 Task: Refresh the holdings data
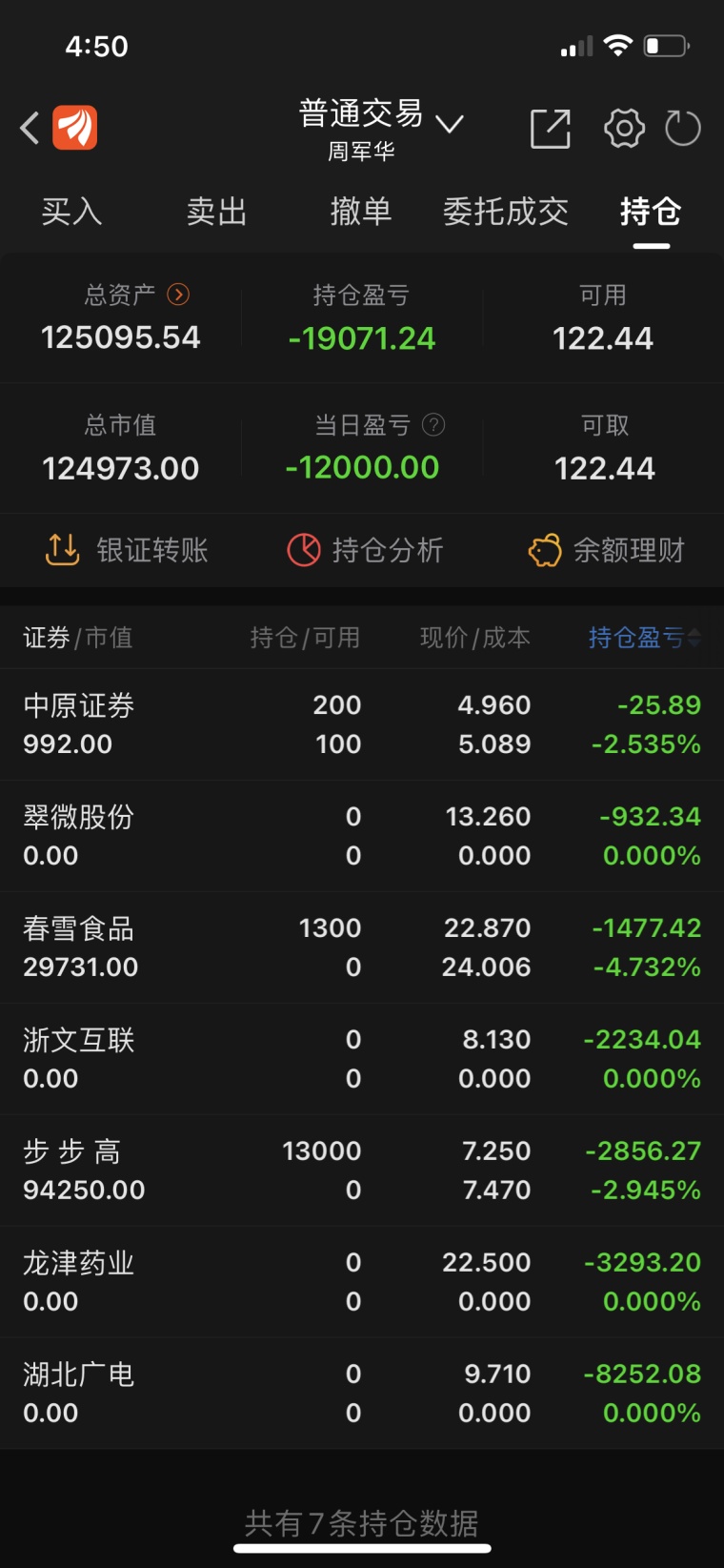coord(682,128)
